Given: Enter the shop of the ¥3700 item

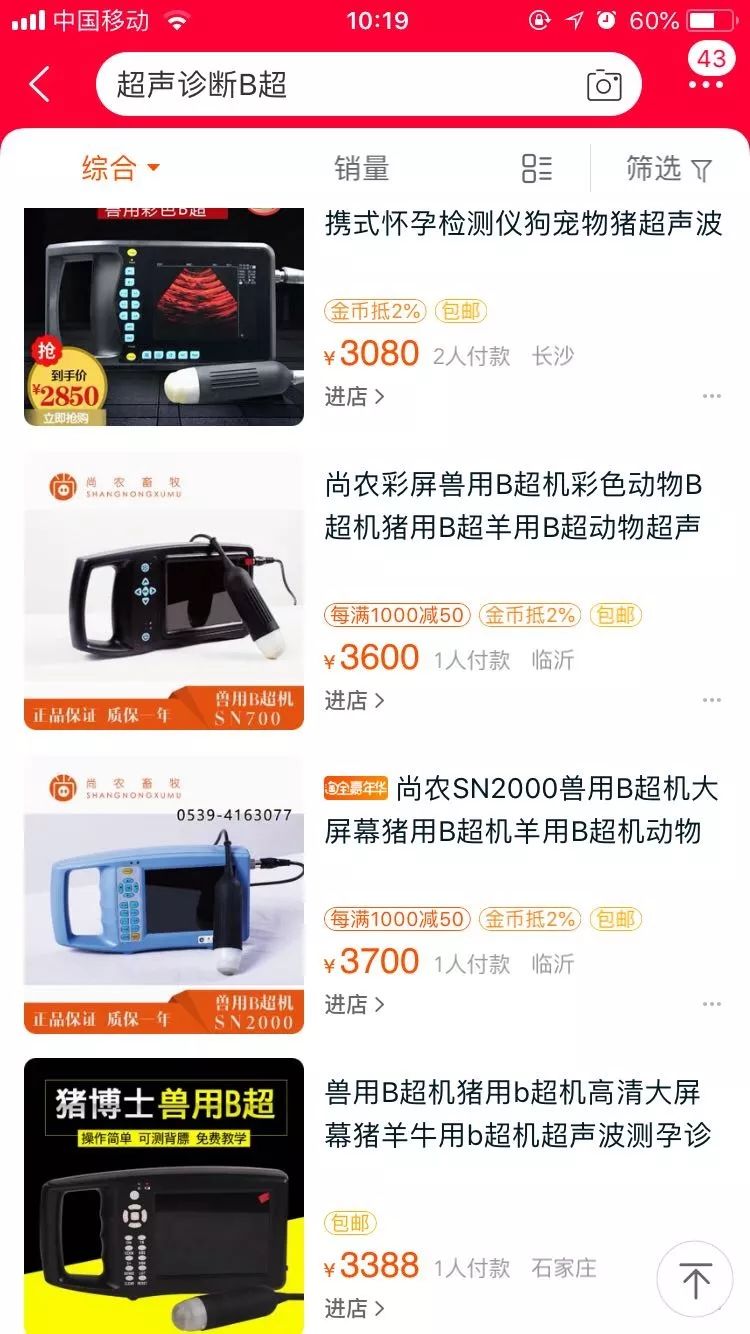Looking at the screenshot, I should [354, 1005].
